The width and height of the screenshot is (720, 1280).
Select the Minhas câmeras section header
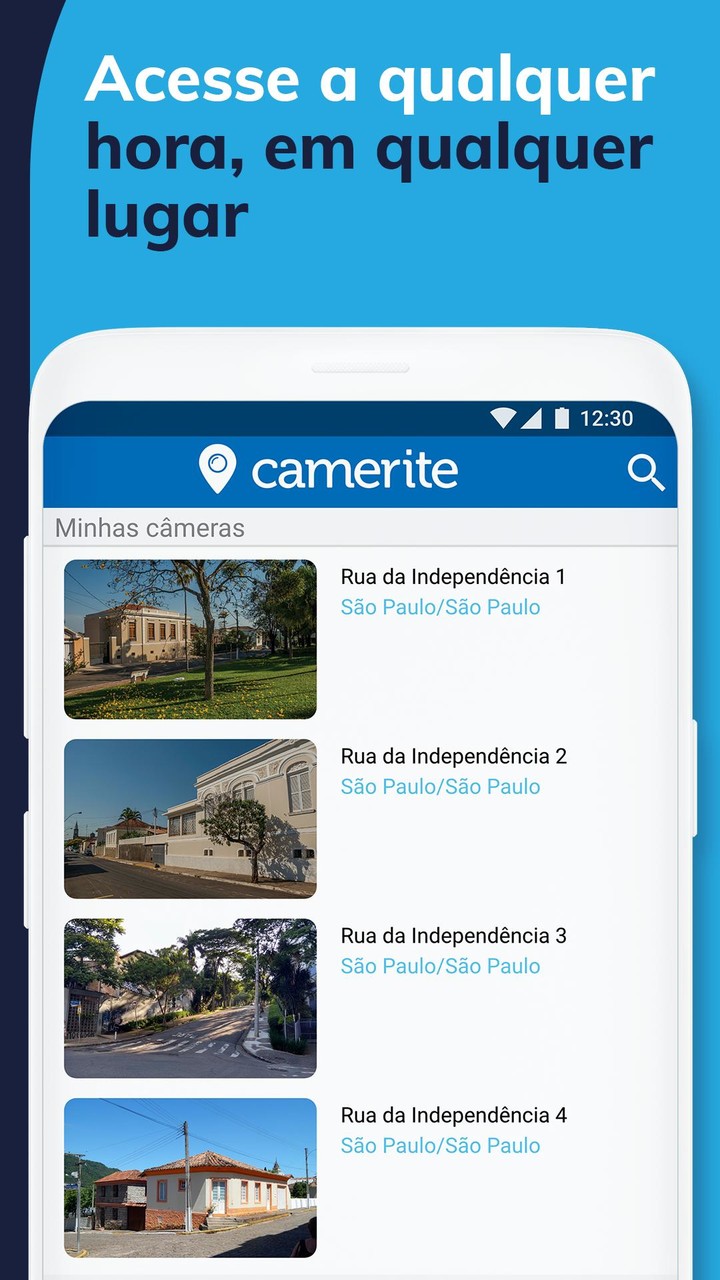point(150,527)
